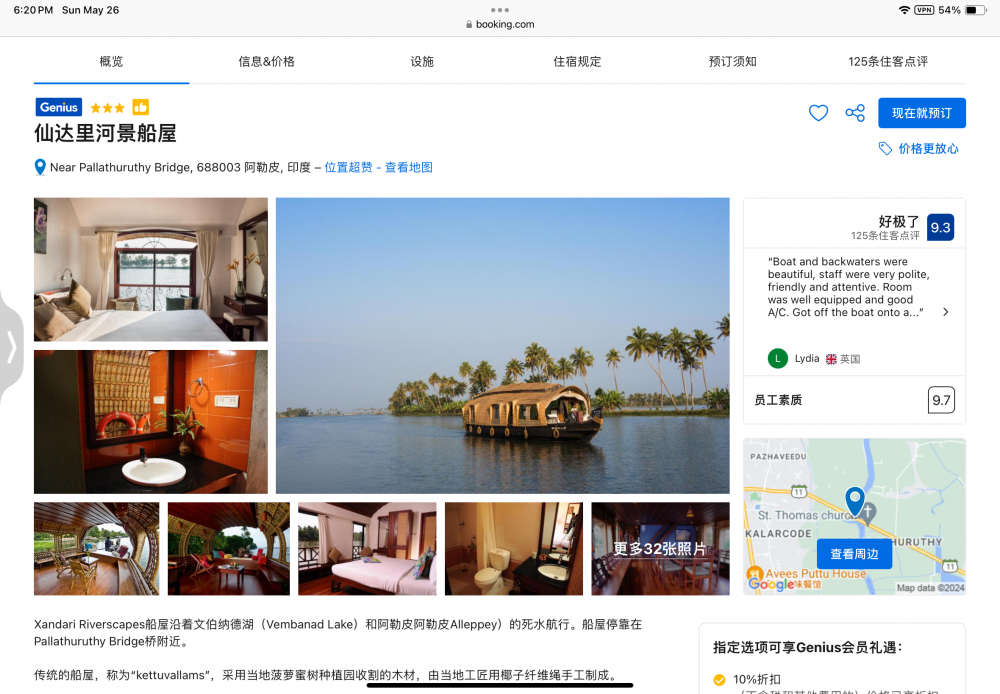Screen dimensions: 1000x694
Task: Open the bedroom window photo
Action: [x=151, y=269]
